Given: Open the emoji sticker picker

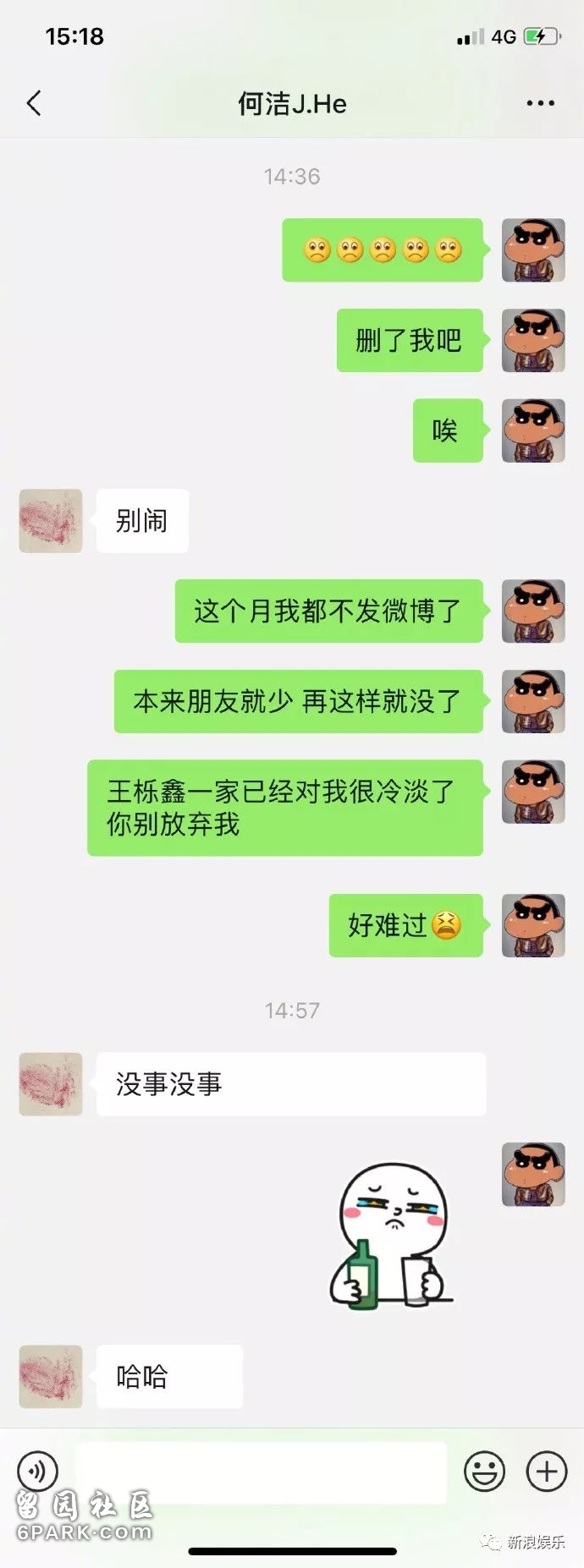Looking at the screenshot, I should (484, 1472).
